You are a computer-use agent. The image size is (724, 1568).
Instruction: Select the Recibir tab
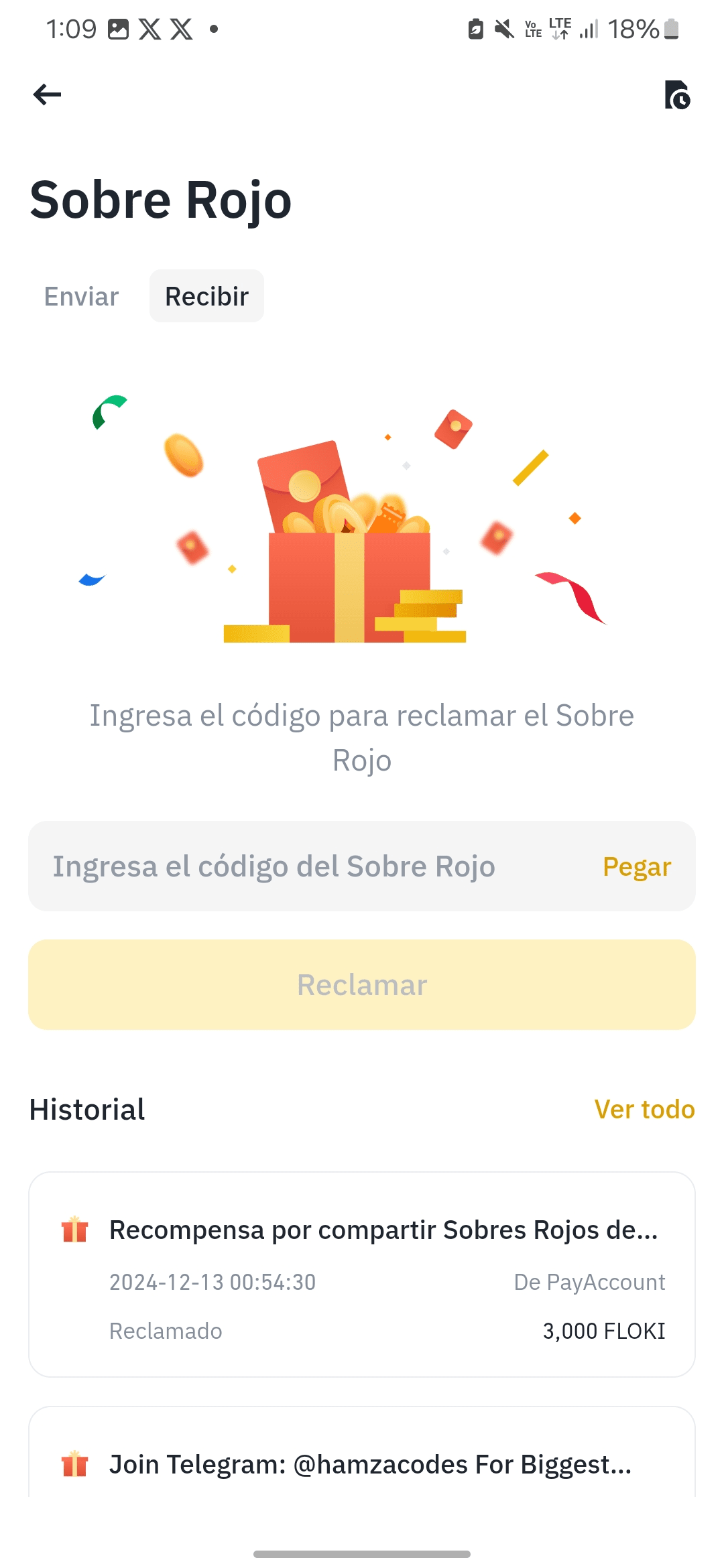coord(206,296)
